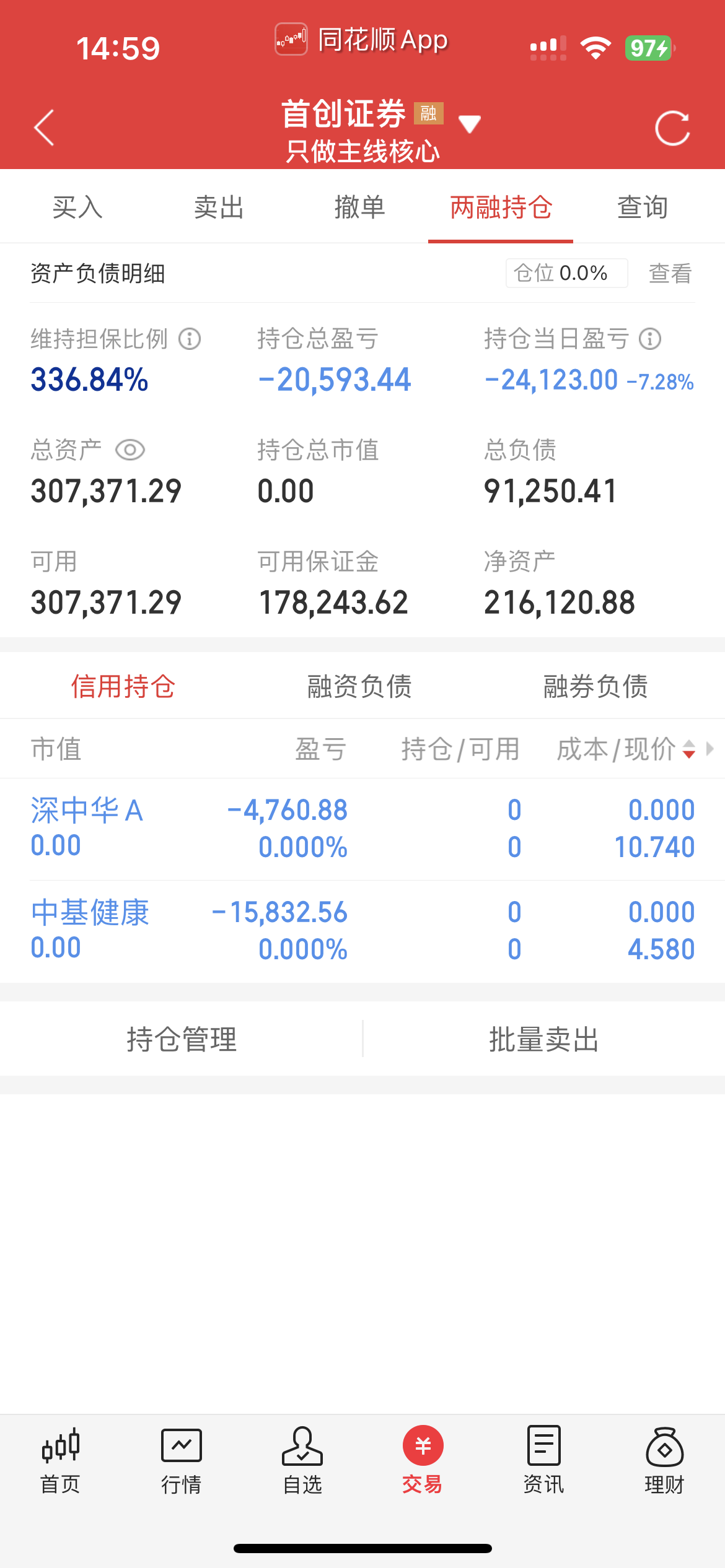Image resolution: width=725 pixels, height=1568 pixels.
Task: Tap 批量卖出 to sell in bulk
Action: pos(543,1039)
